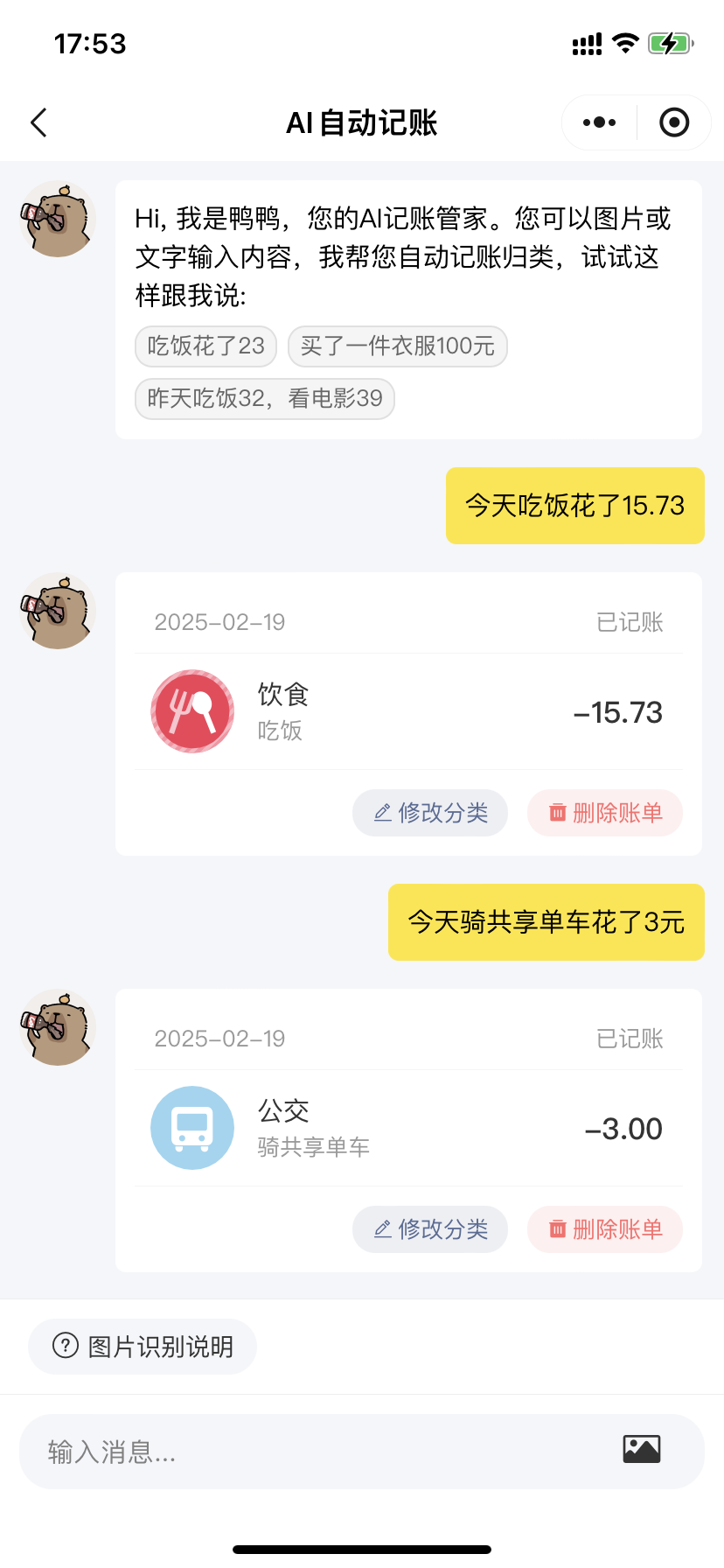Choose the chip 买了一件衣服100元

click(x=398, y=346)
